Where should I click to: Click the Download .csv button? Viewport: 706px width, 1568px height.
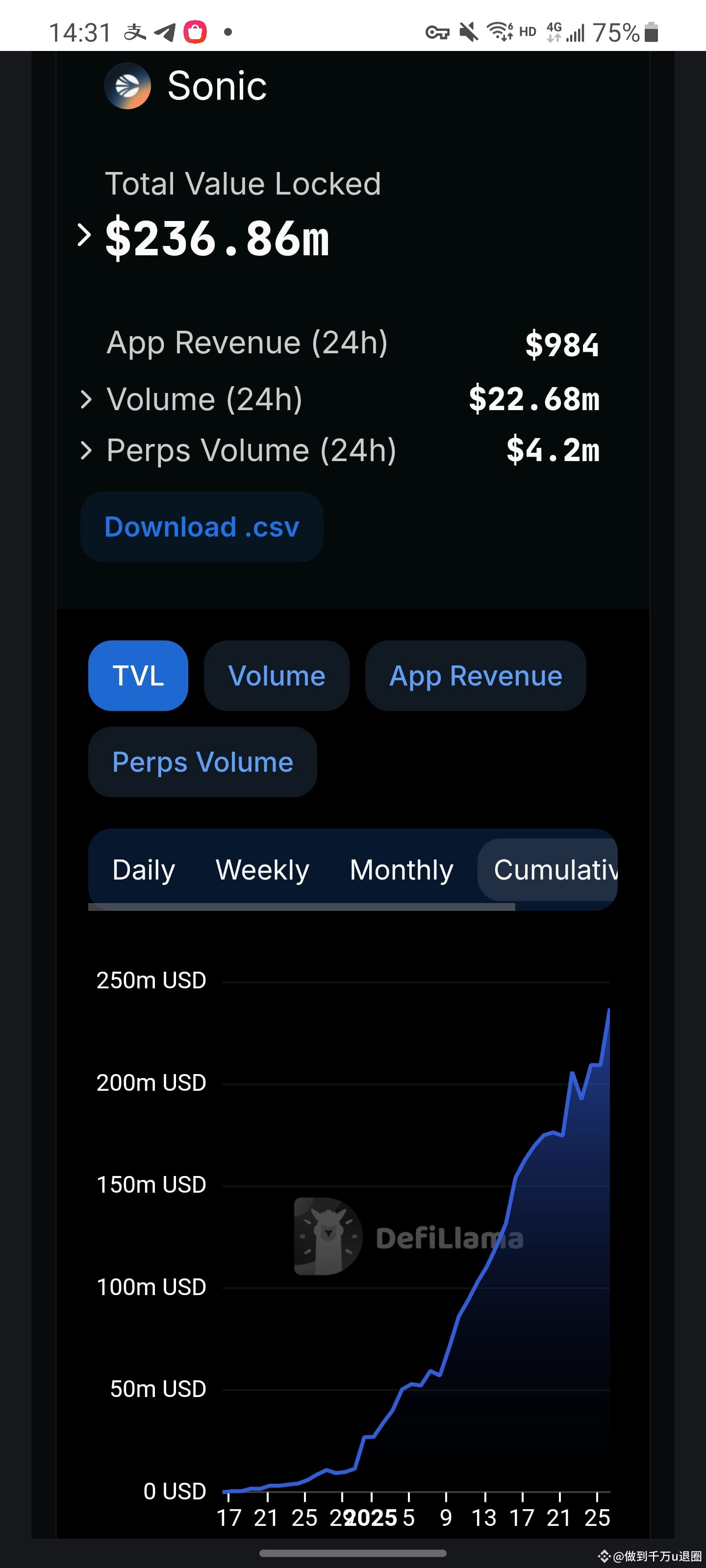tap(202, 527)
